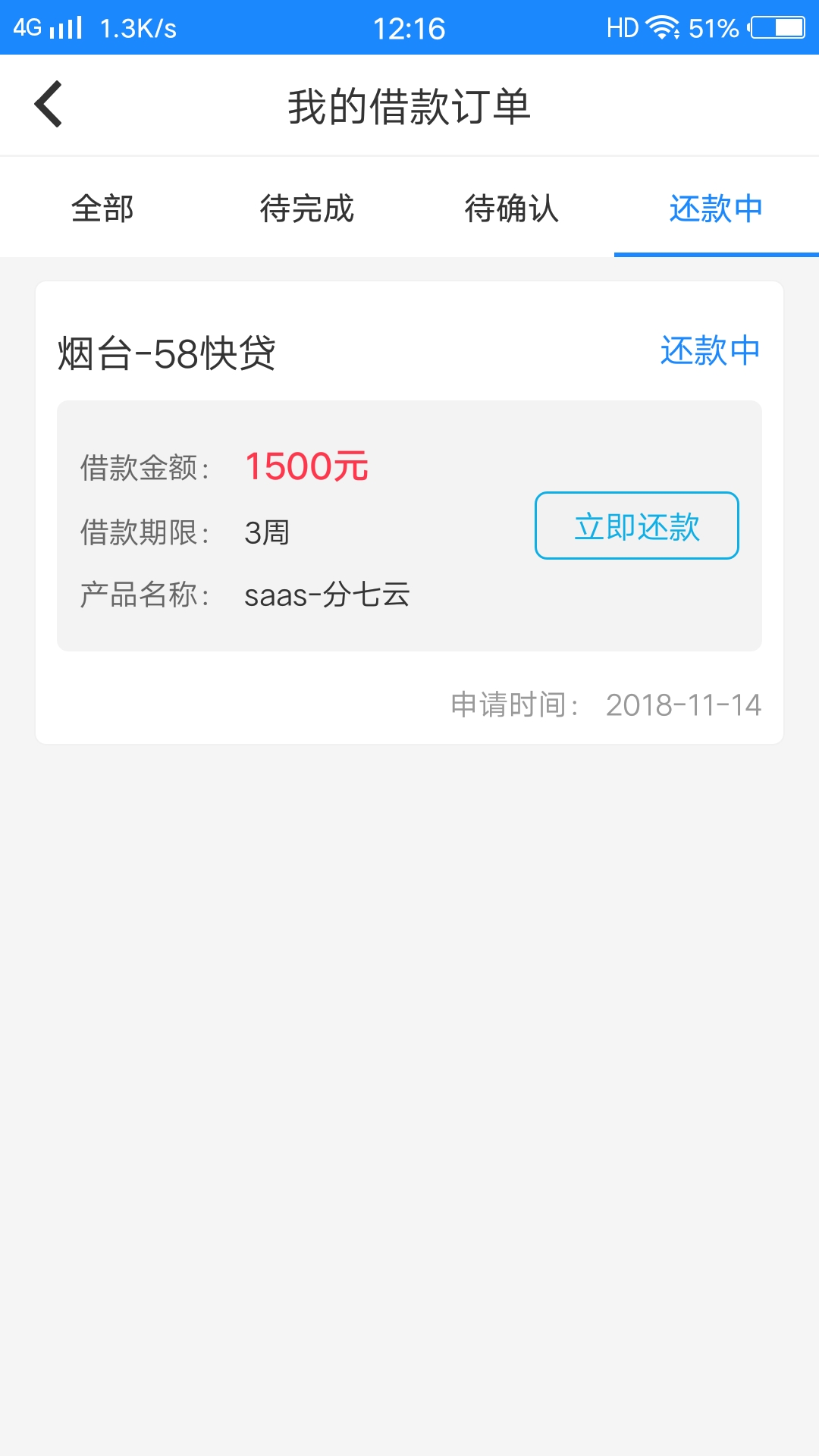Open the 待确认 tab

pyautogui.click(x=512, y=209)
